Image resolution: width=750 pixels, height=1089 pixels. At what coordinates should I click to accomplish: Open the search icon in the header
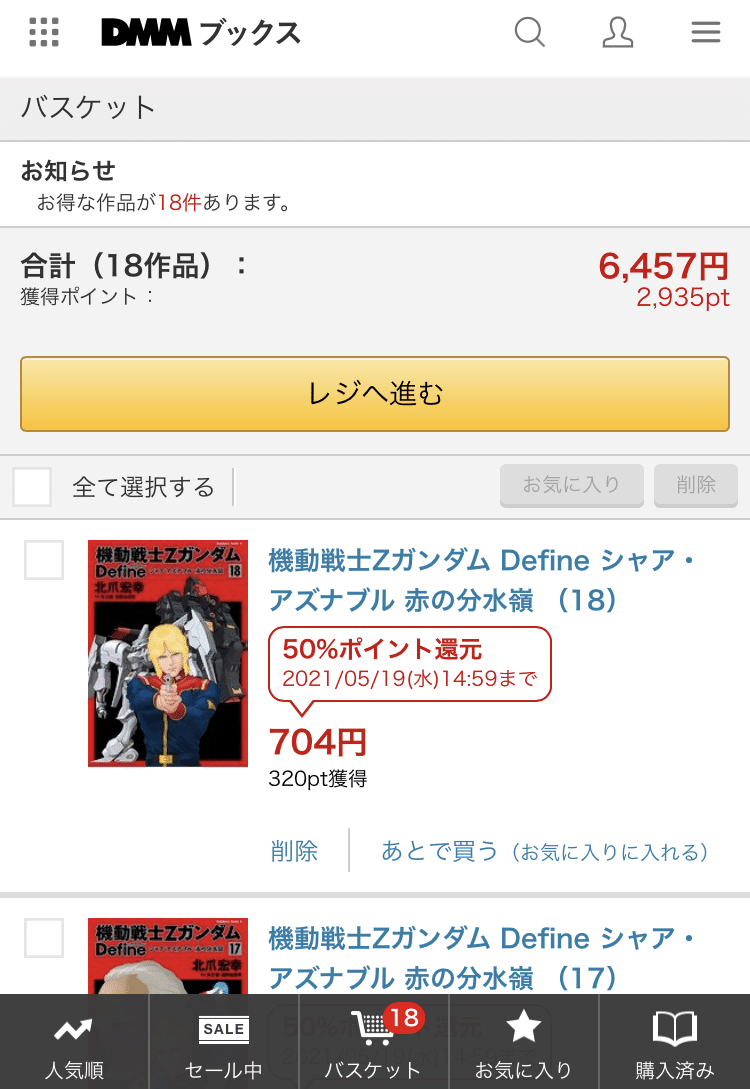530,32
